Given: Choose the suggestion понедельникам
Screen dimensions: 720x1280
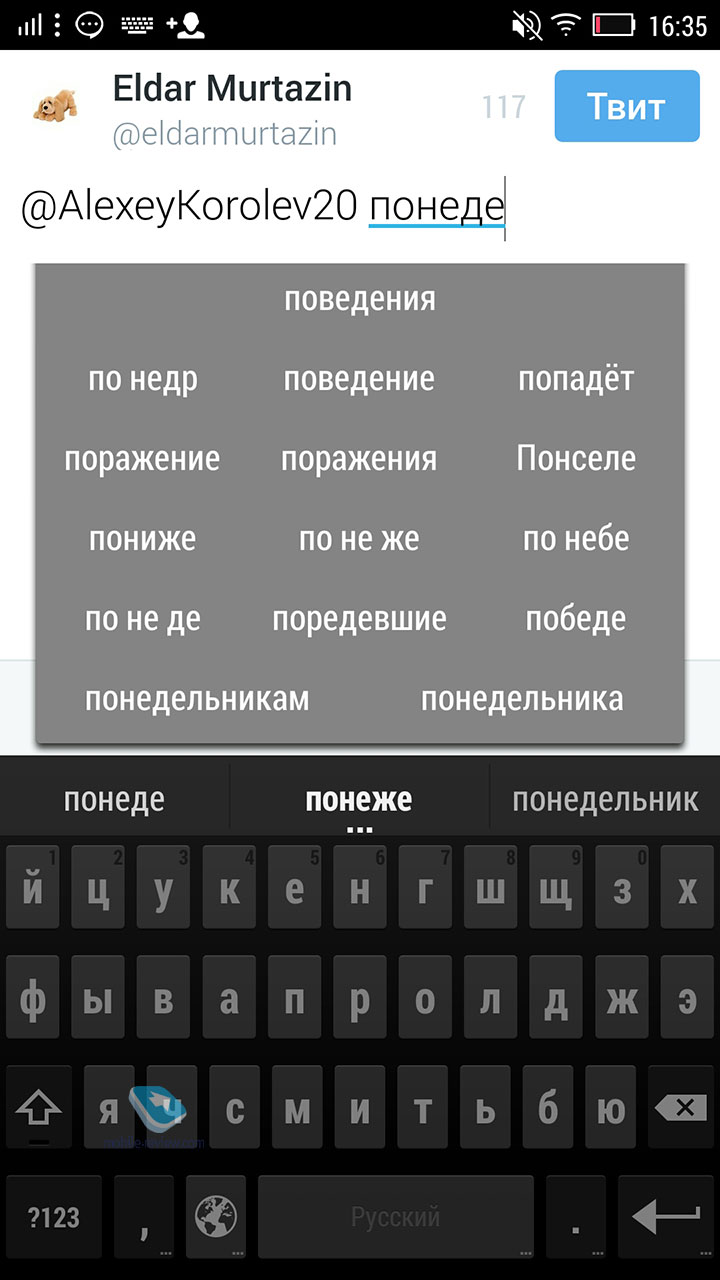Looking at the screenshot, I should coord(197,699).
